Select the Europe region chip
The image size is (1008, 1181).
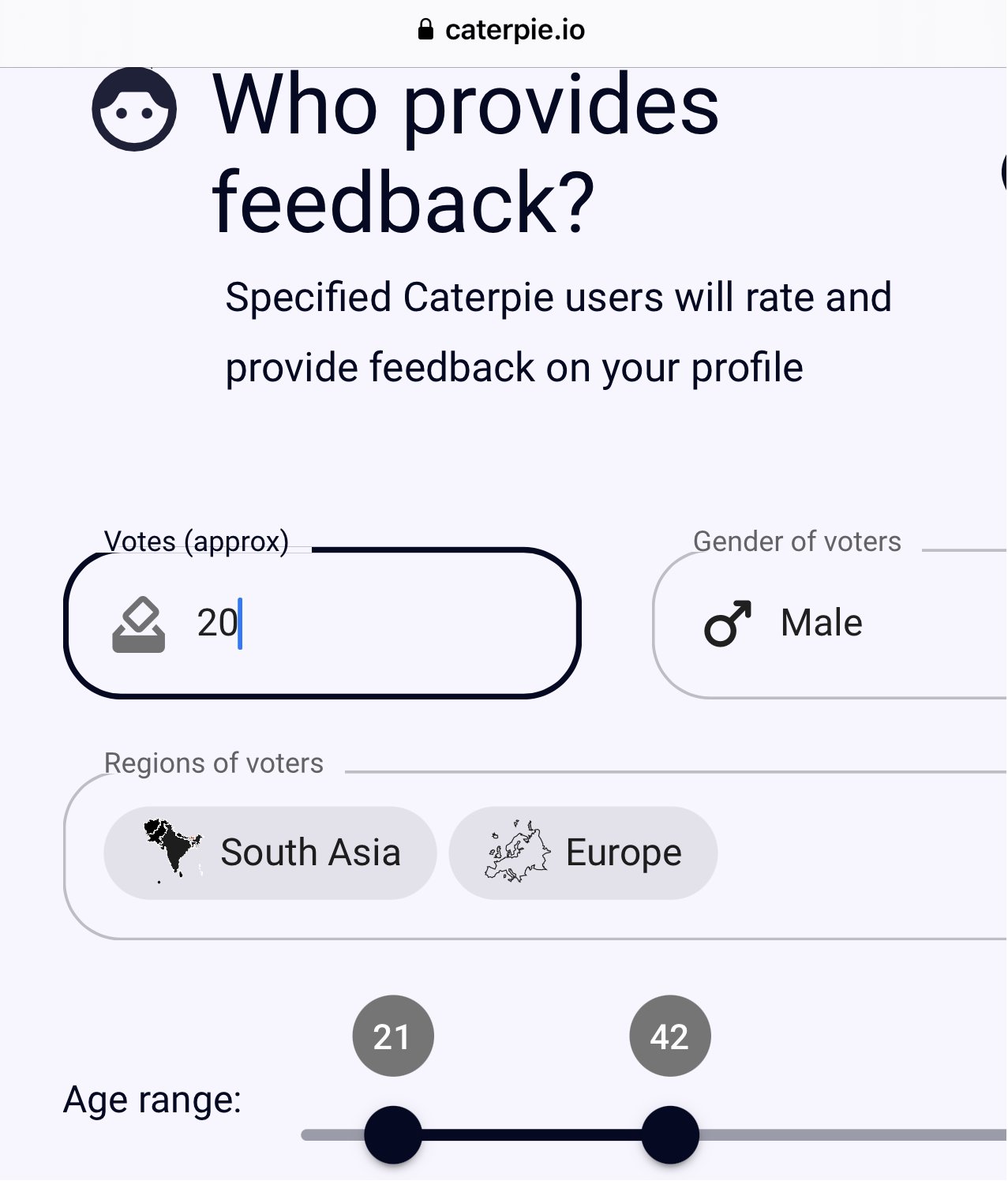tap(583, 853)
